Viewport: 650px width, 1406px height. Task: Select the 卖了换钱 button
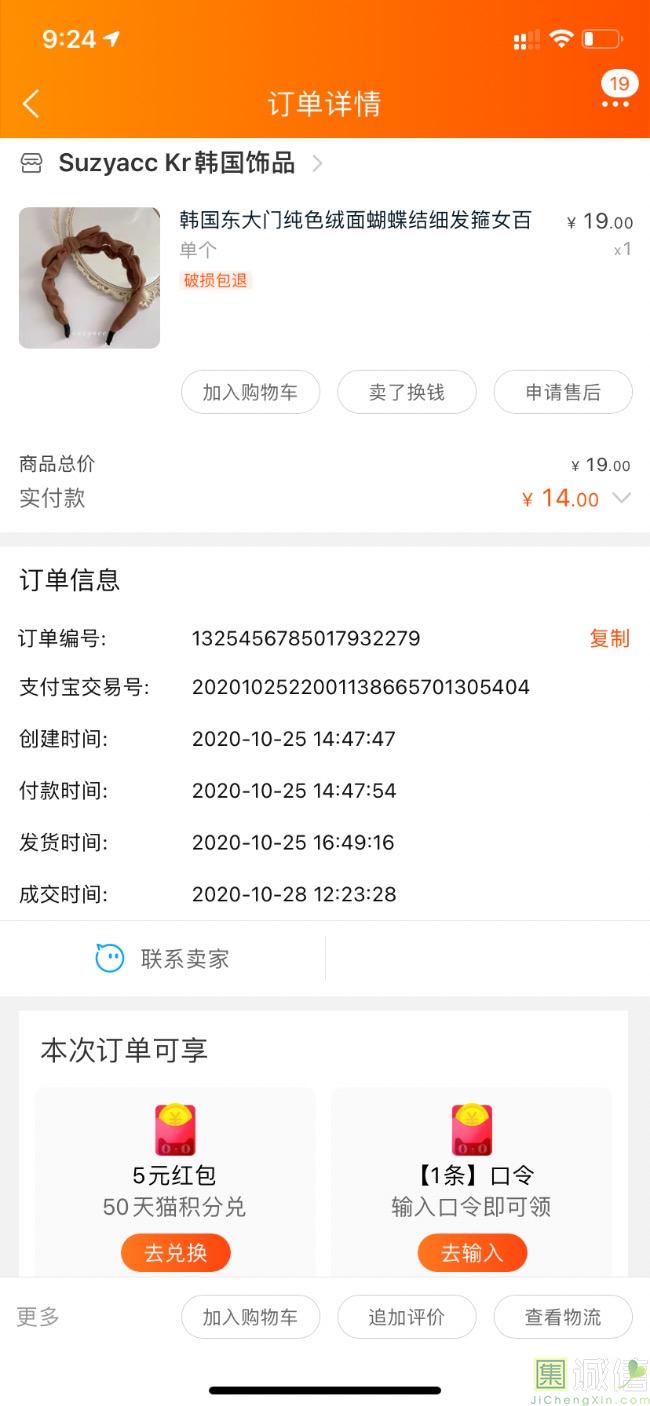click(x=406, y=392)
